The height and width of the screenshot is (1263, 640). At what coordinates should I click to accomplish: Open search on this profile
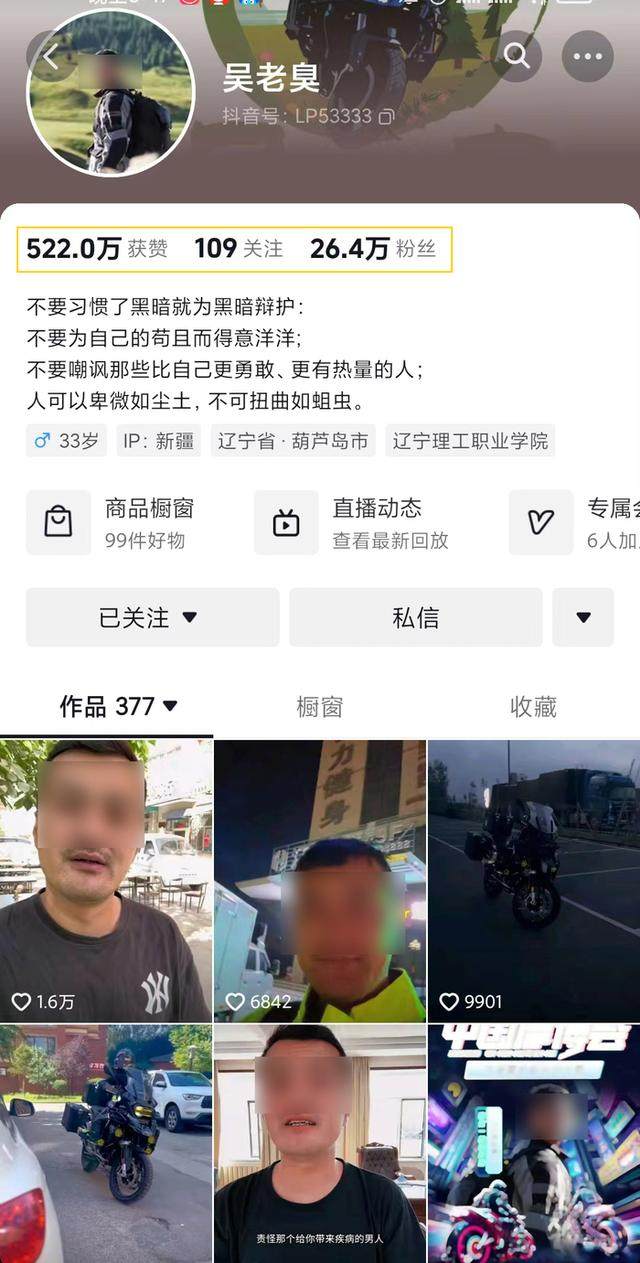click(x=517, y=56)
